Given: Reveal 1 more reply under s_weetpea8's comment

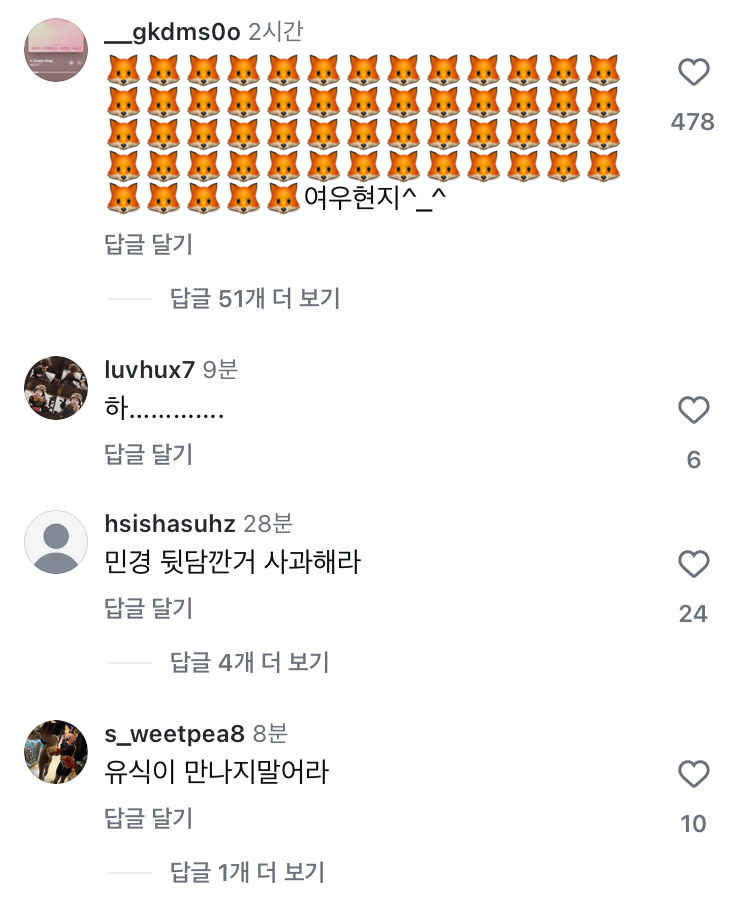Looking at the screenshot, I should (246, 872).
